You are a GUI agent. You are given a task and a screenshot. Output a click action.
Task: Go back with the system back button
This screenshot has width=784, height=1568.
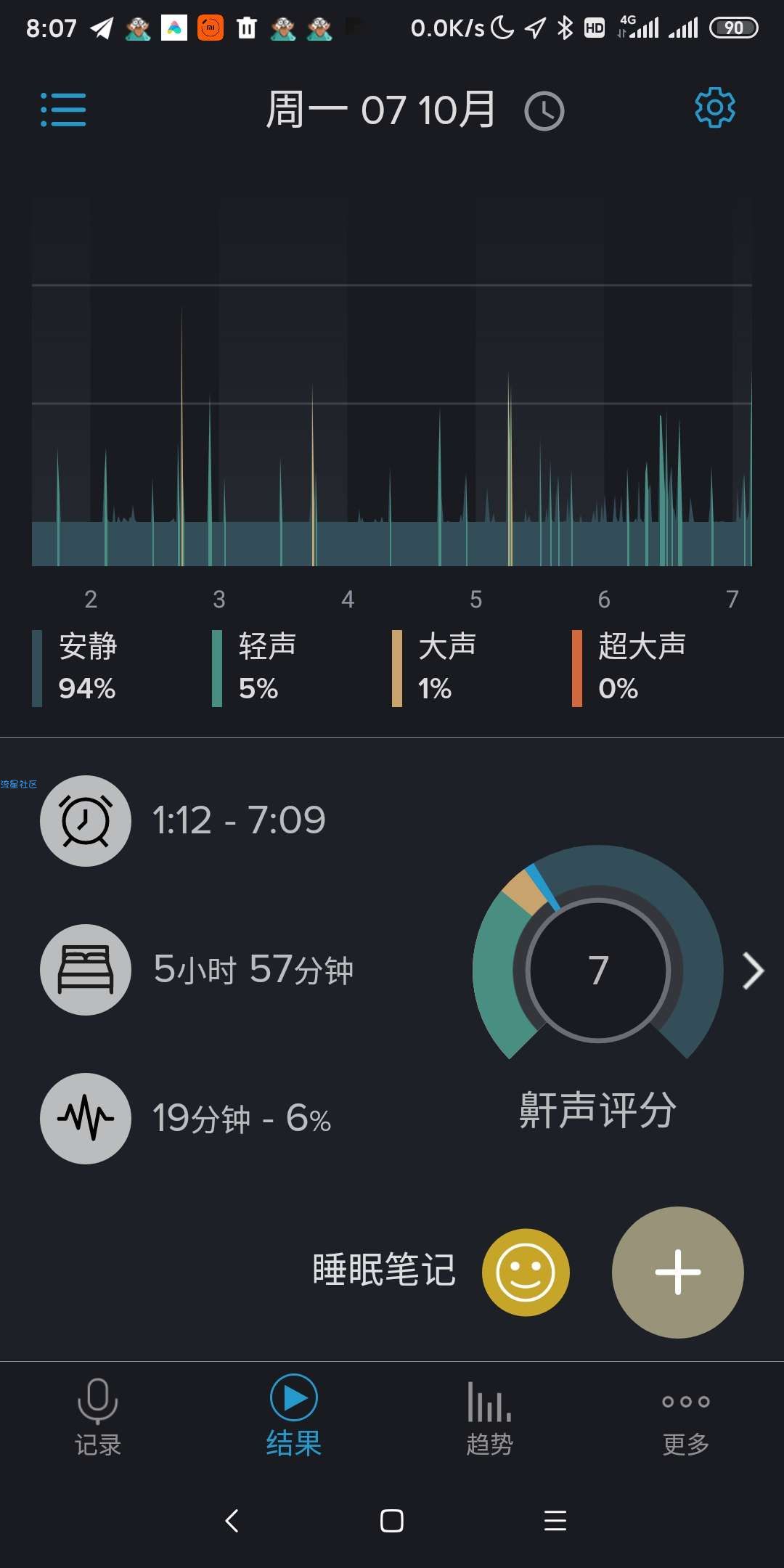coord(232,1520)
